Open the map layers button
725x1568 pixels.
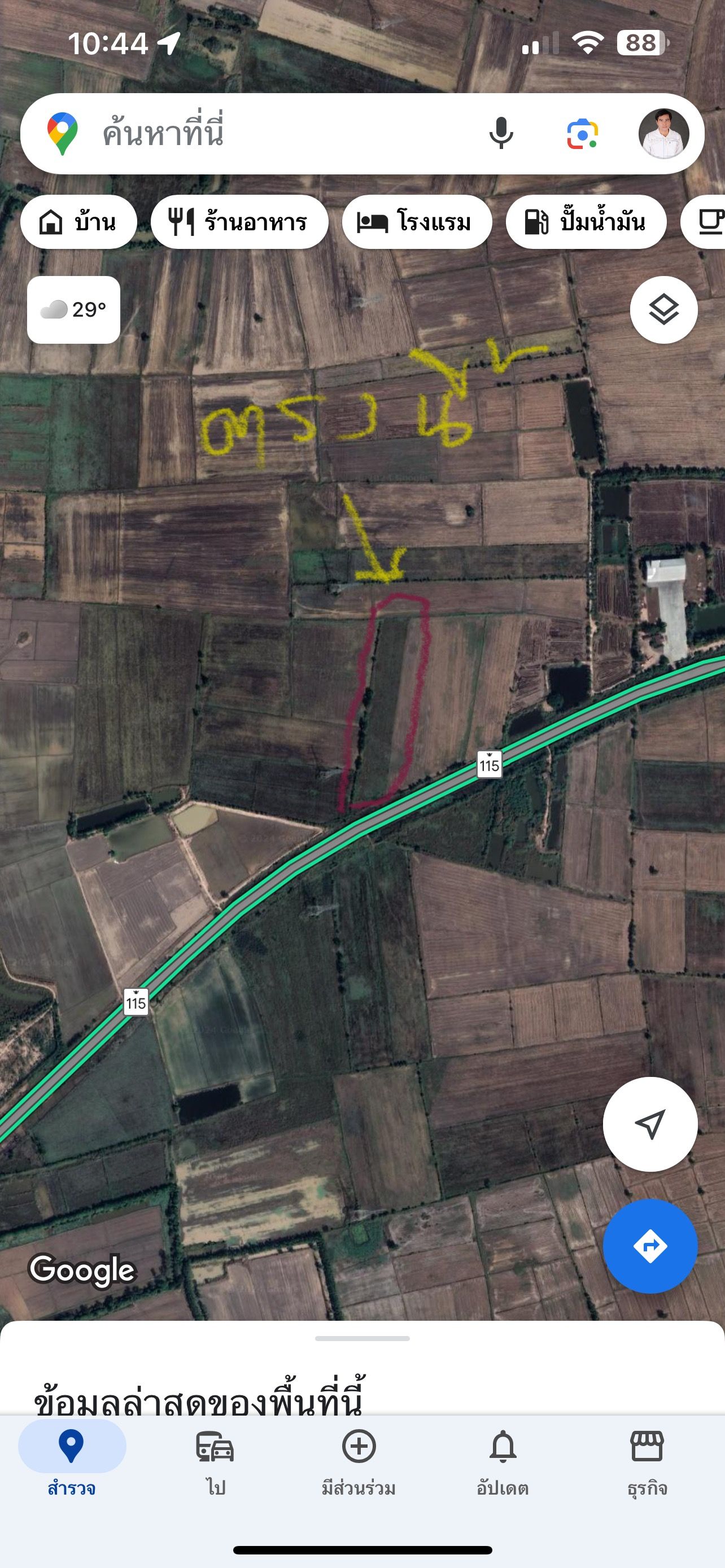click(x=663, y=310)
